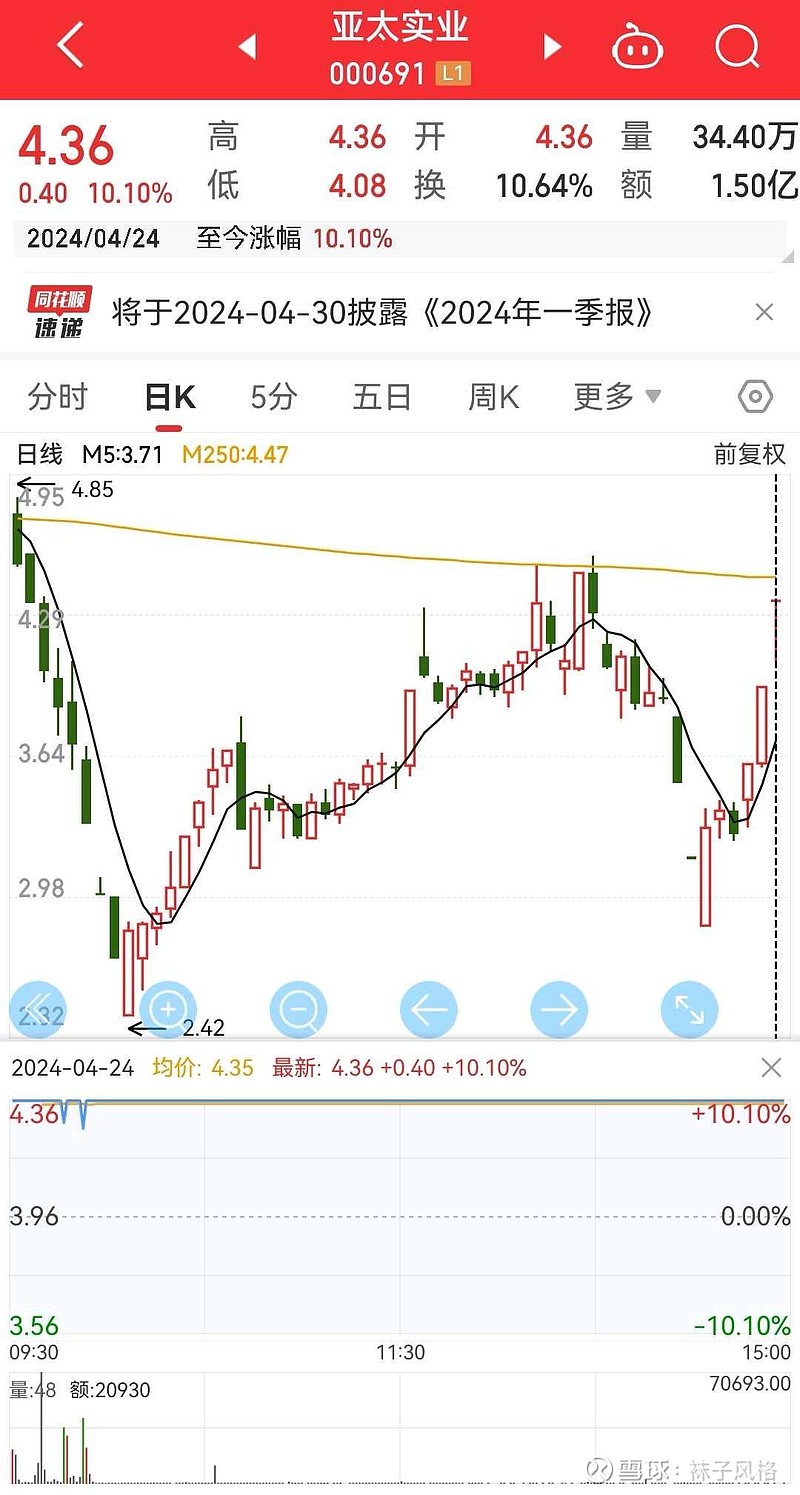Viewport: 800px width, 1495px height.
Task: Open the 2024年一季报 disclosure notice
Action: 383,313
